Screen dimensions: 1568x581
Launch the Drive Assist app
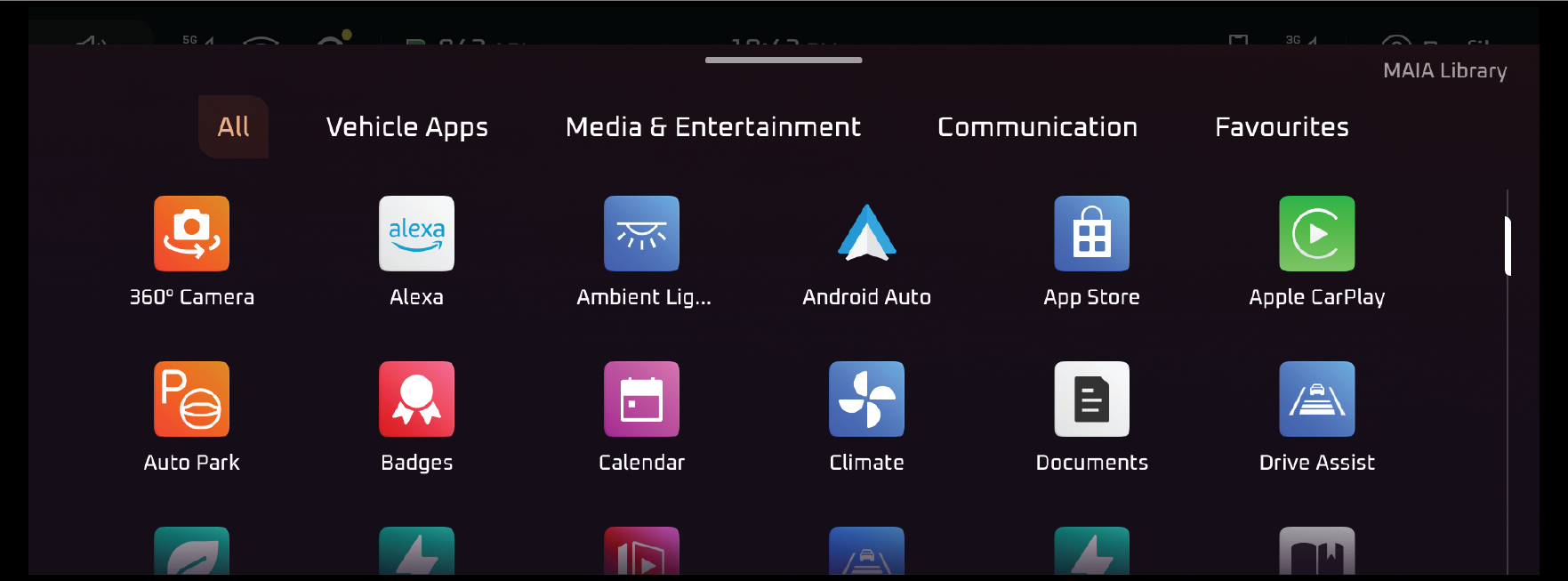[1316, 399]
